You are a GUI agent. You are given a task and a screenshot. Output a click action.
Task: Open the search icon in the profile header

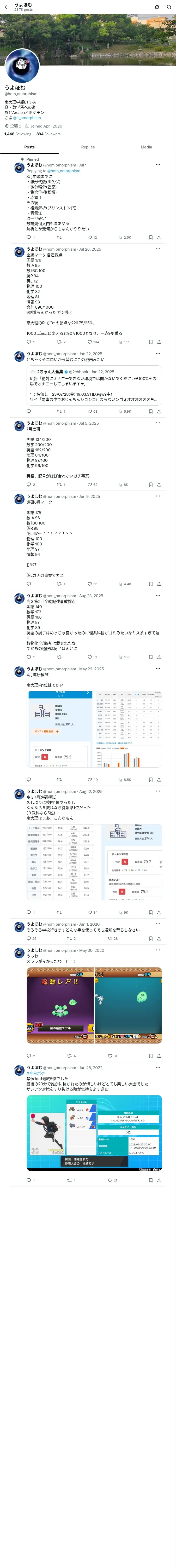pos(169,7)
